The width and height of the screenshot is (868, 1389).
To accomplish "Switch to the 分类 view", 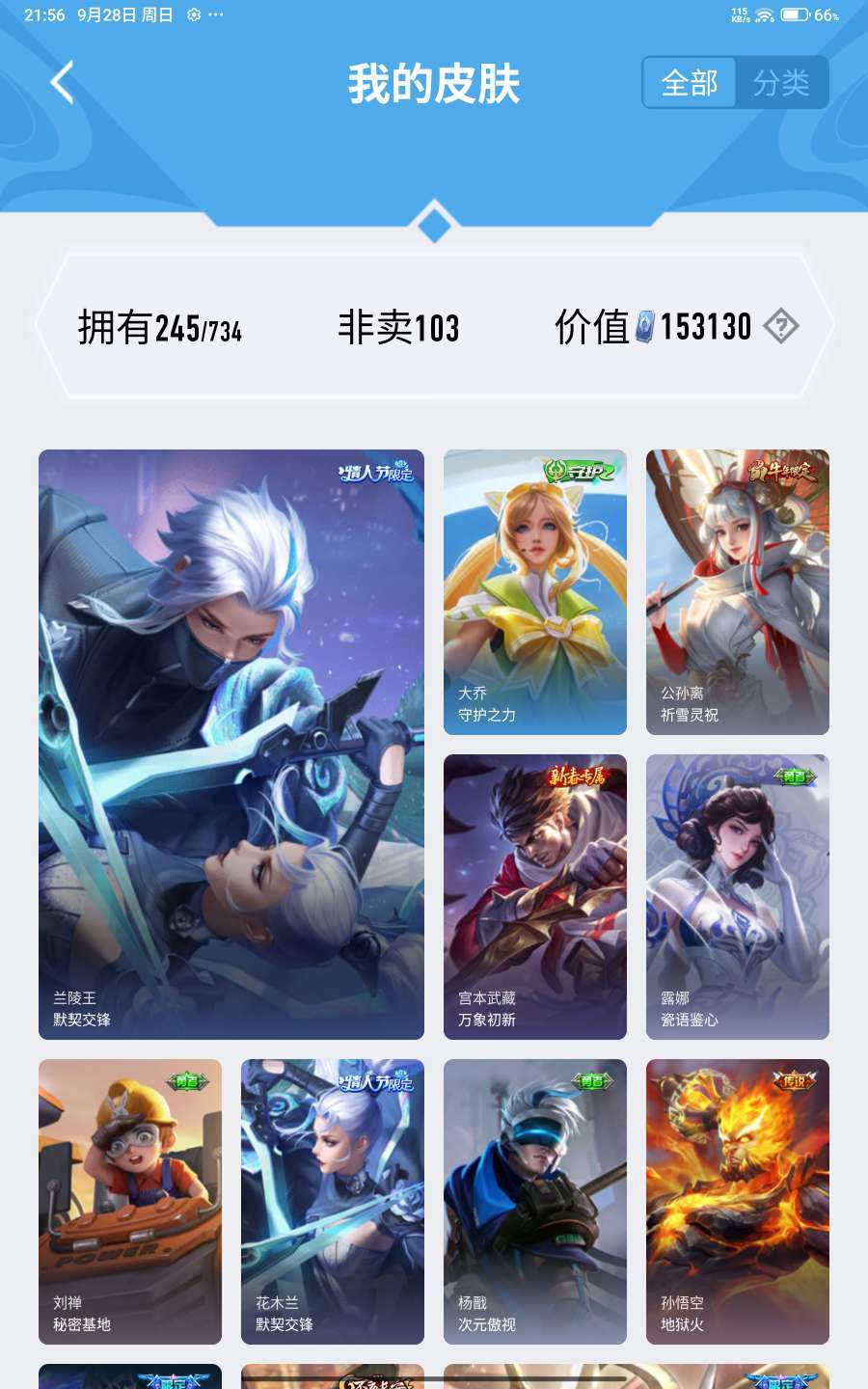I will [x=780, y=83].
